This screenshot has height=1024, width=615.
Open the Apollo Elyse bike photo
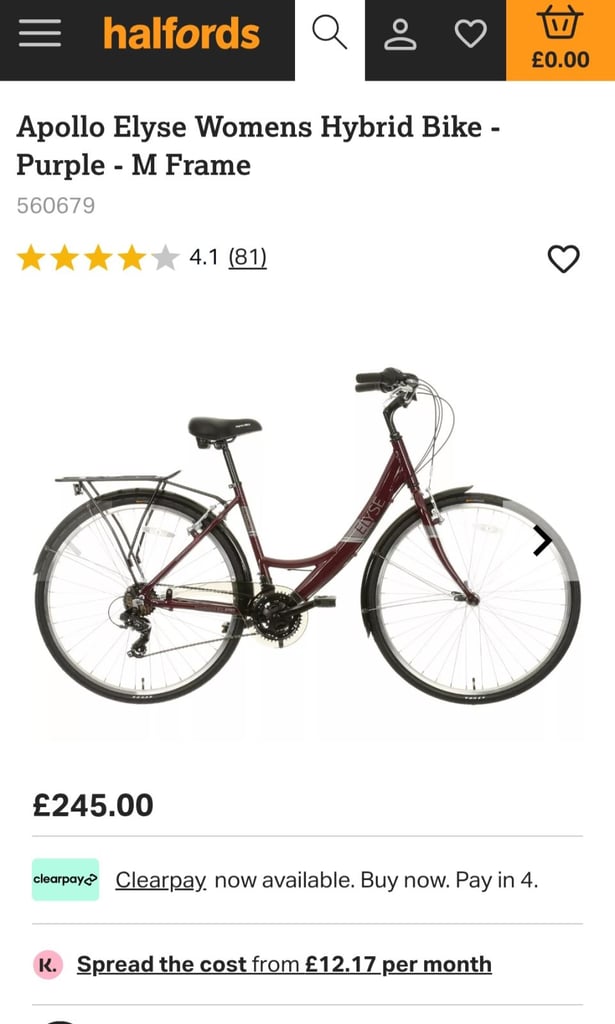tap(307, 536)
